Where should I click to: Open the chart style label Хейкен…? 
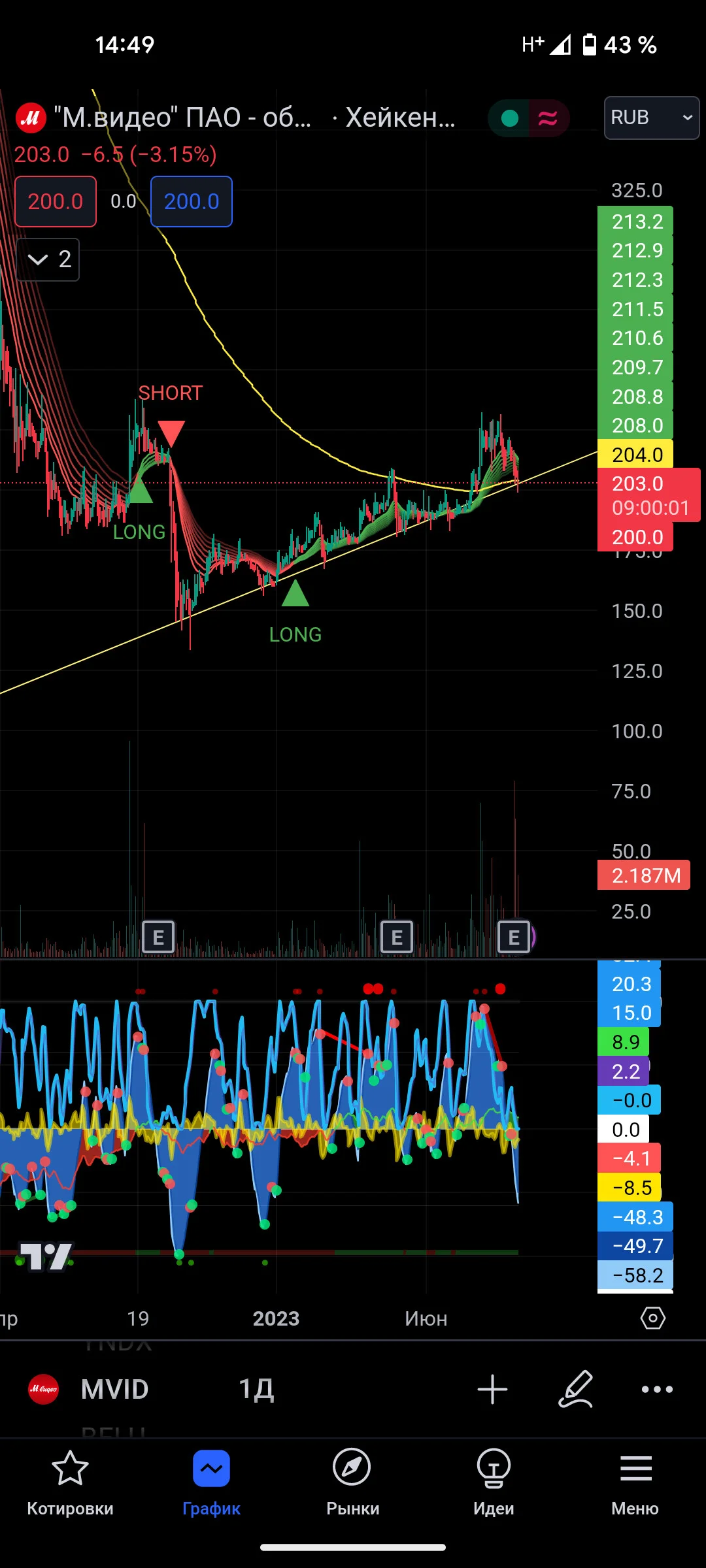click(x=400, y=118)
